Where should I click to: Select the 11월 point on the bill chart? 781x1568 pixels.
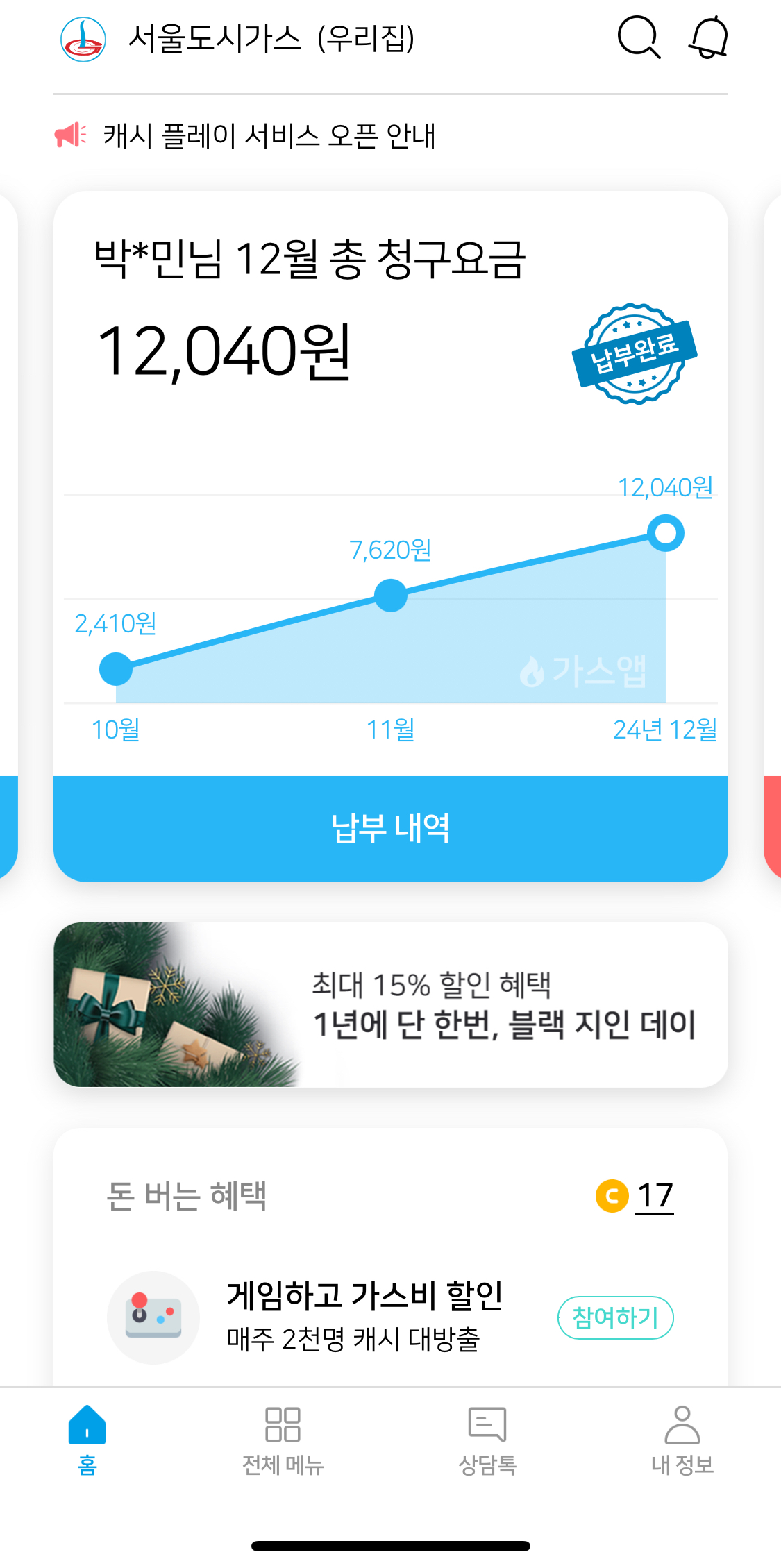[391, 596]
